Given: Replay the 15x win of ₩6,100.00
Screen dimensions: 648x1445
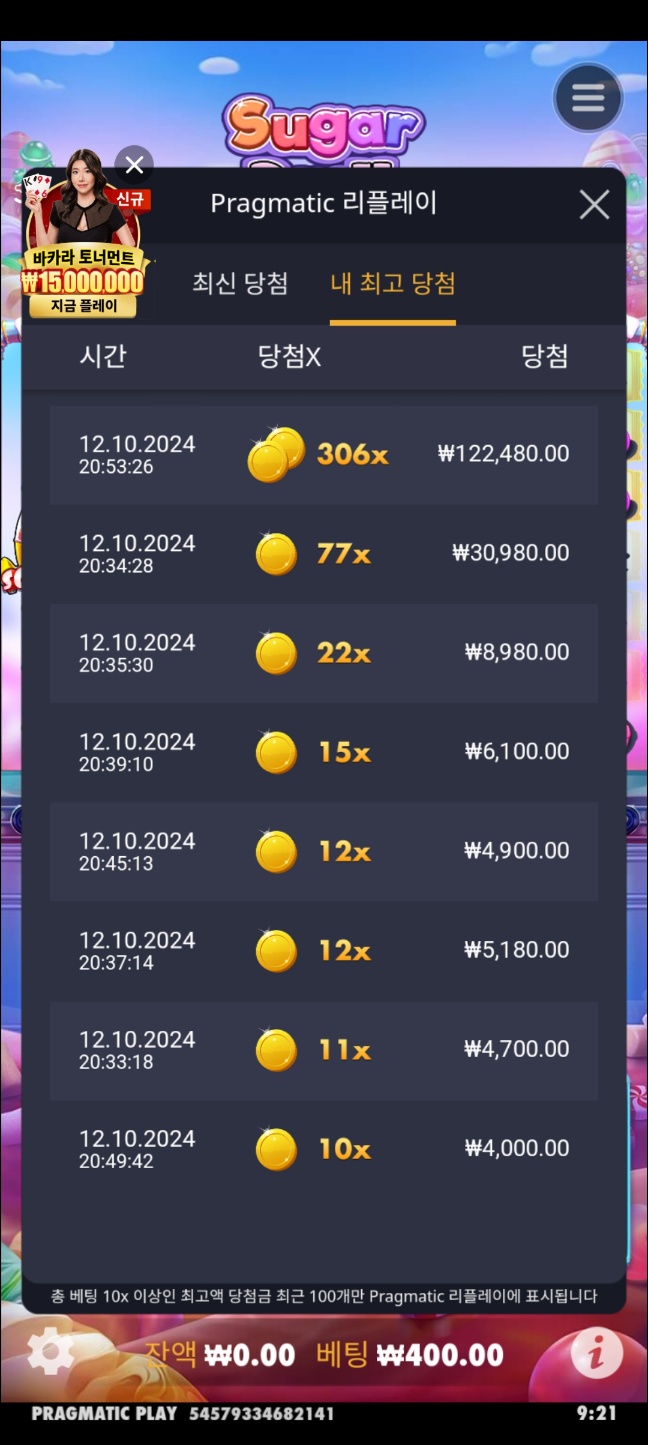Looking at the screenshot, I should 323,752.
